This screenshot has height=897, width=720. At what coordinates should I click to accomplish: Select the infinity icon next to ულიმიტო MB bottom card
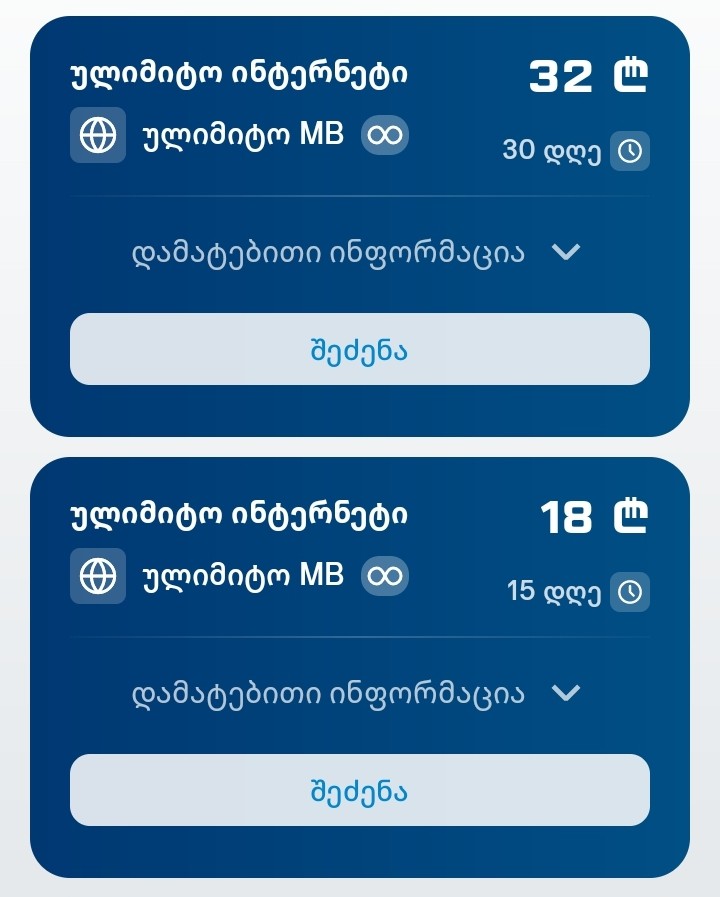(x=384, y=576)
